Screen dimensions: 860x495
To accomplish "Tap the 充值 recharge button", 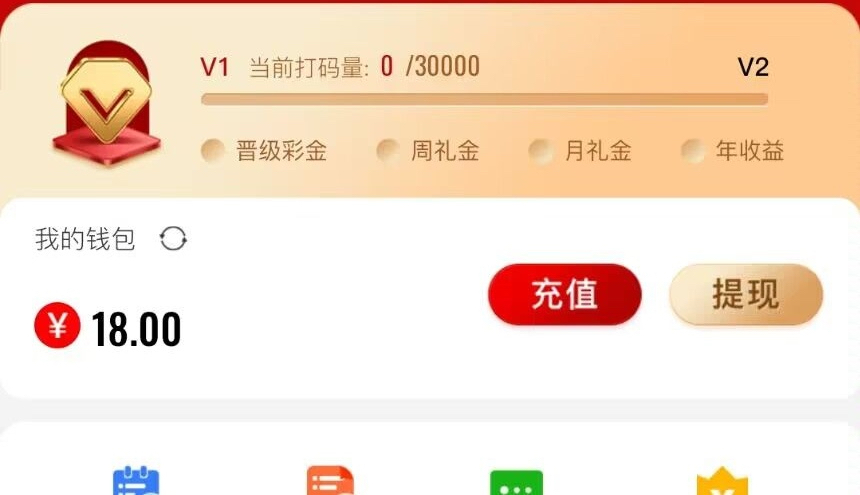I will 564,294.
